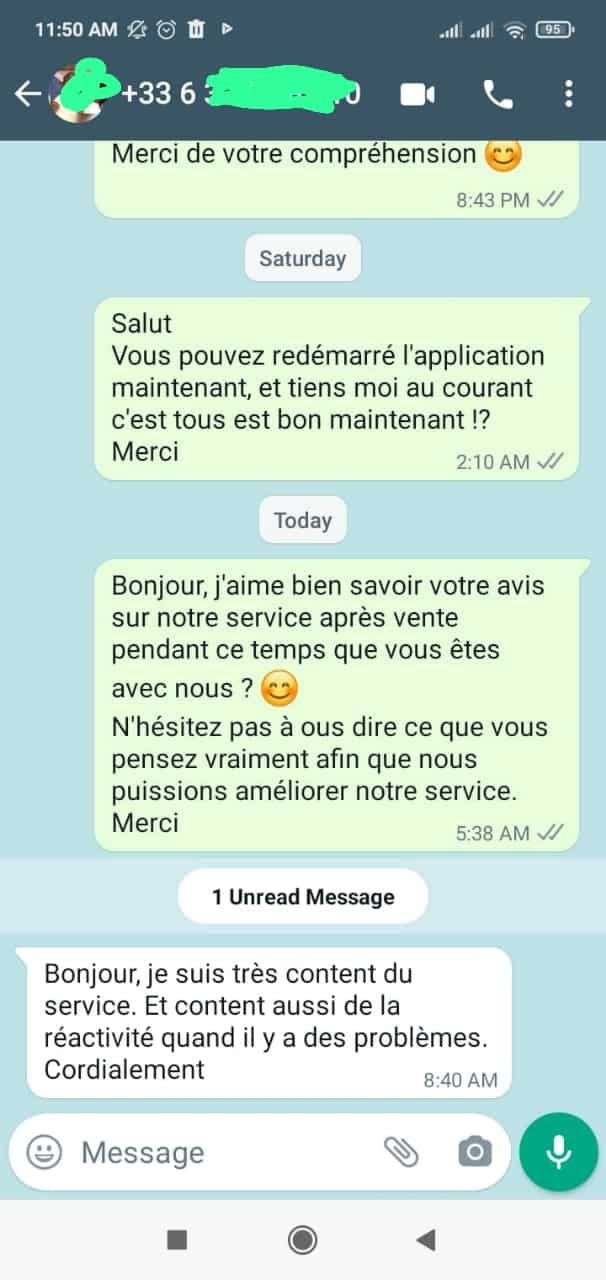
Task: Attach a file with the paperclip icon
Action: point(401,1152)
